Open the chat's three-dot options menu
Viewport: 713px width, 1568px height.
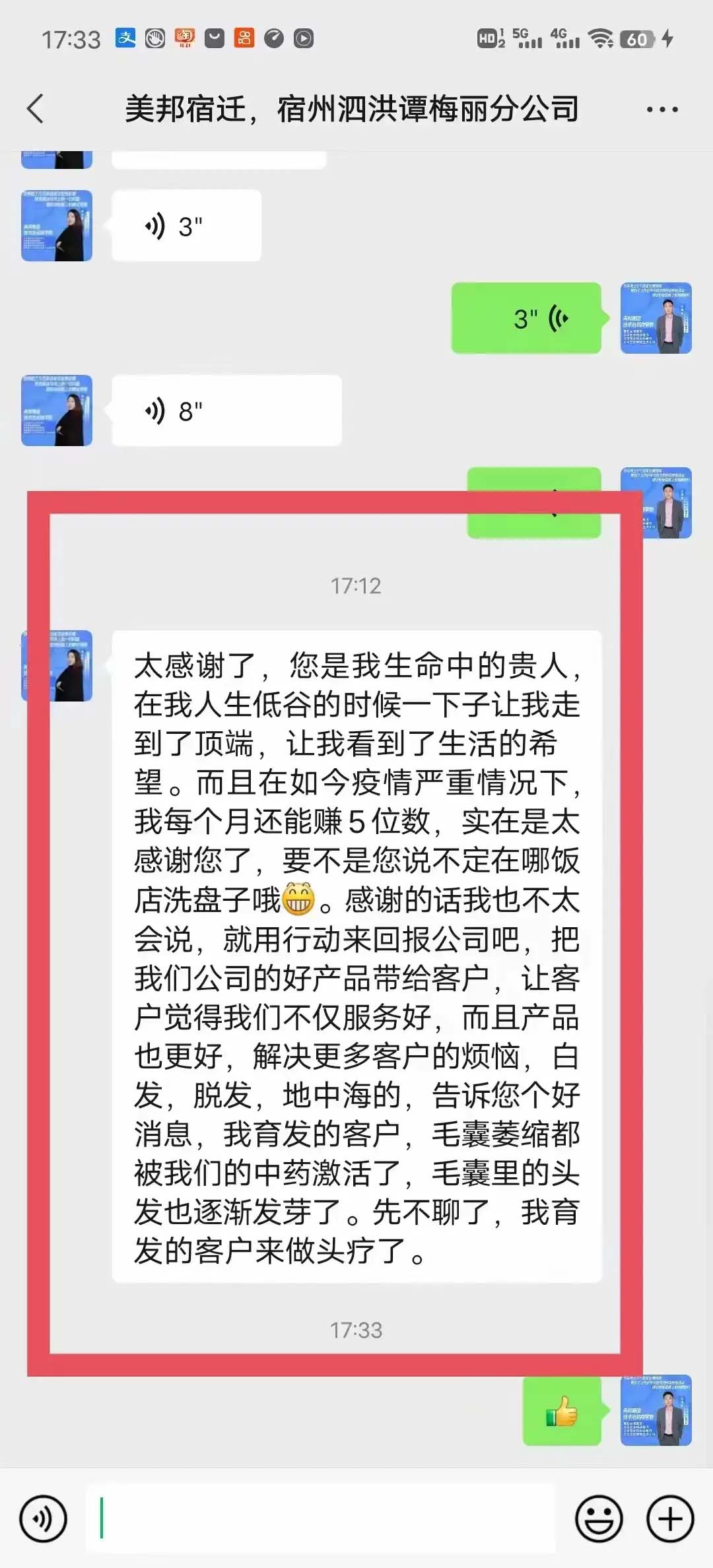pos(662,110)
